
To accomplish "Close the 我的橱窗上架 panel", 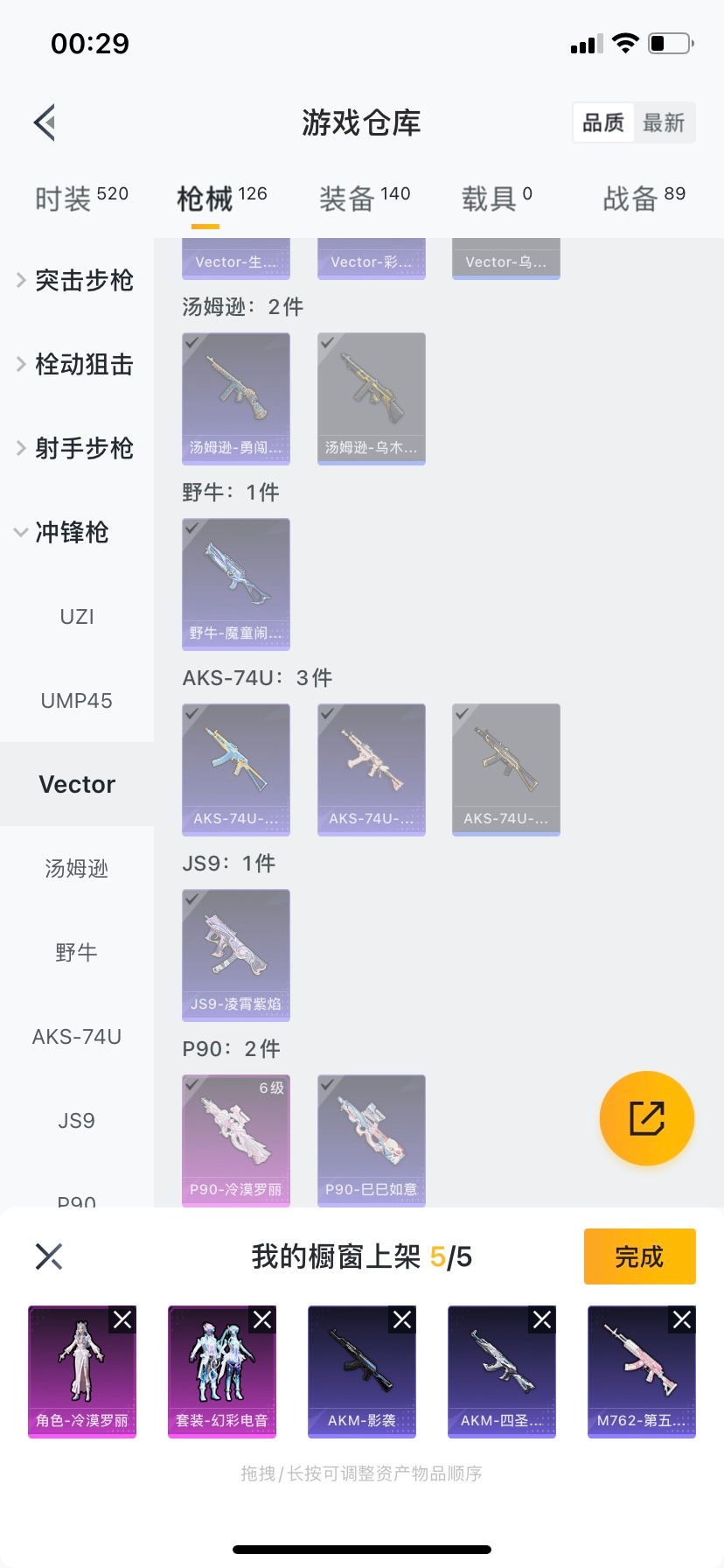I will coord(49,1256).
